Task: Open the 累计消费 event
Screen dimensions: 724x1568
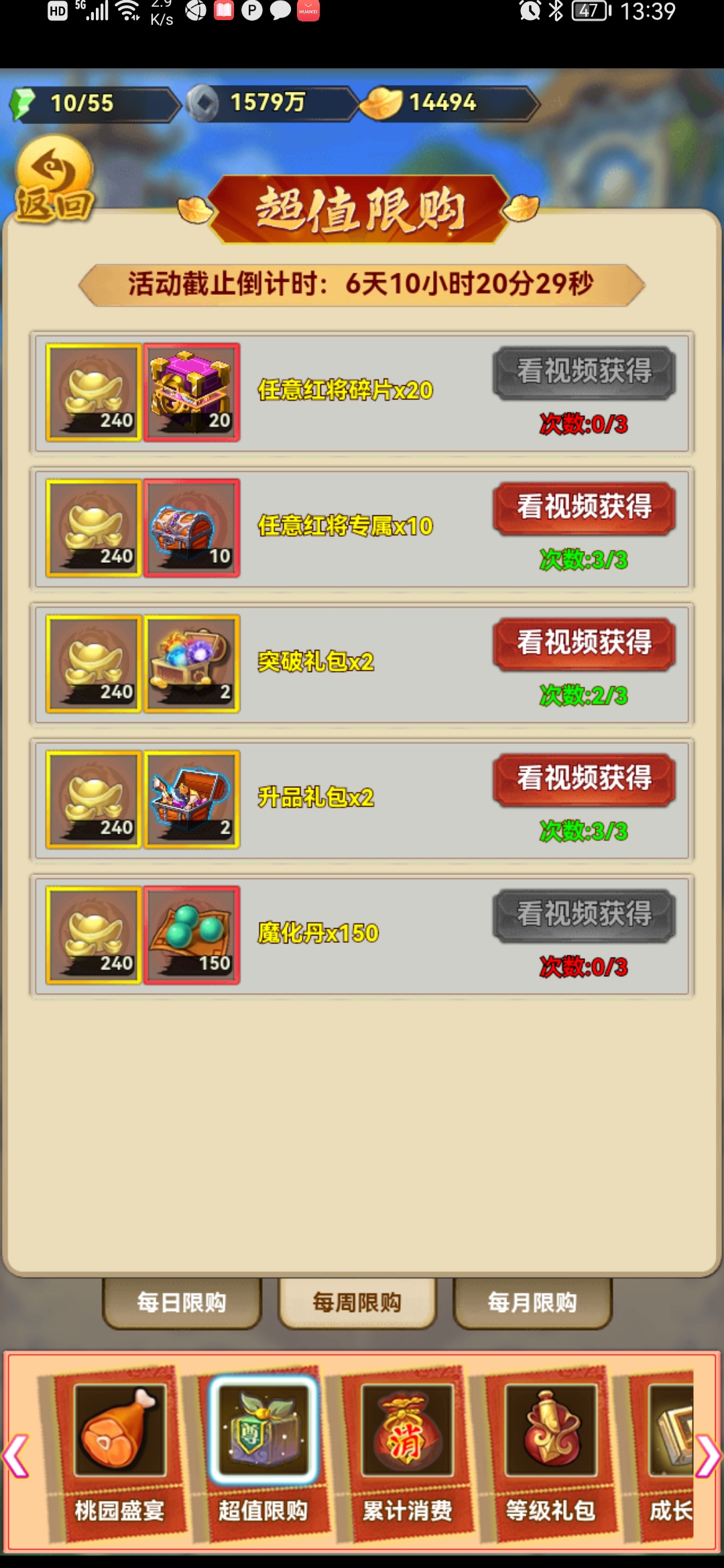Action: (x=407, y=1451)
